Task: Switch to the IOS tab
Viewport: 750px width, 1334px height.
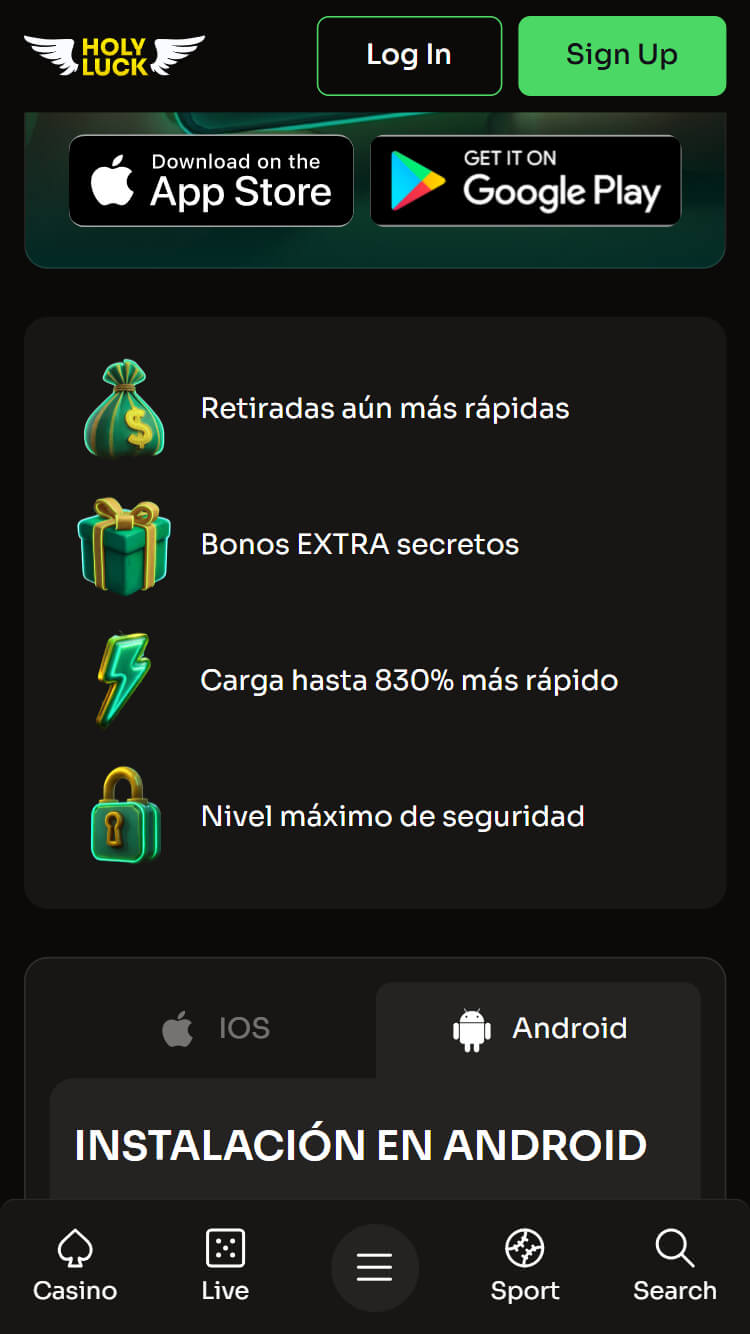Action: point(215,1028)
